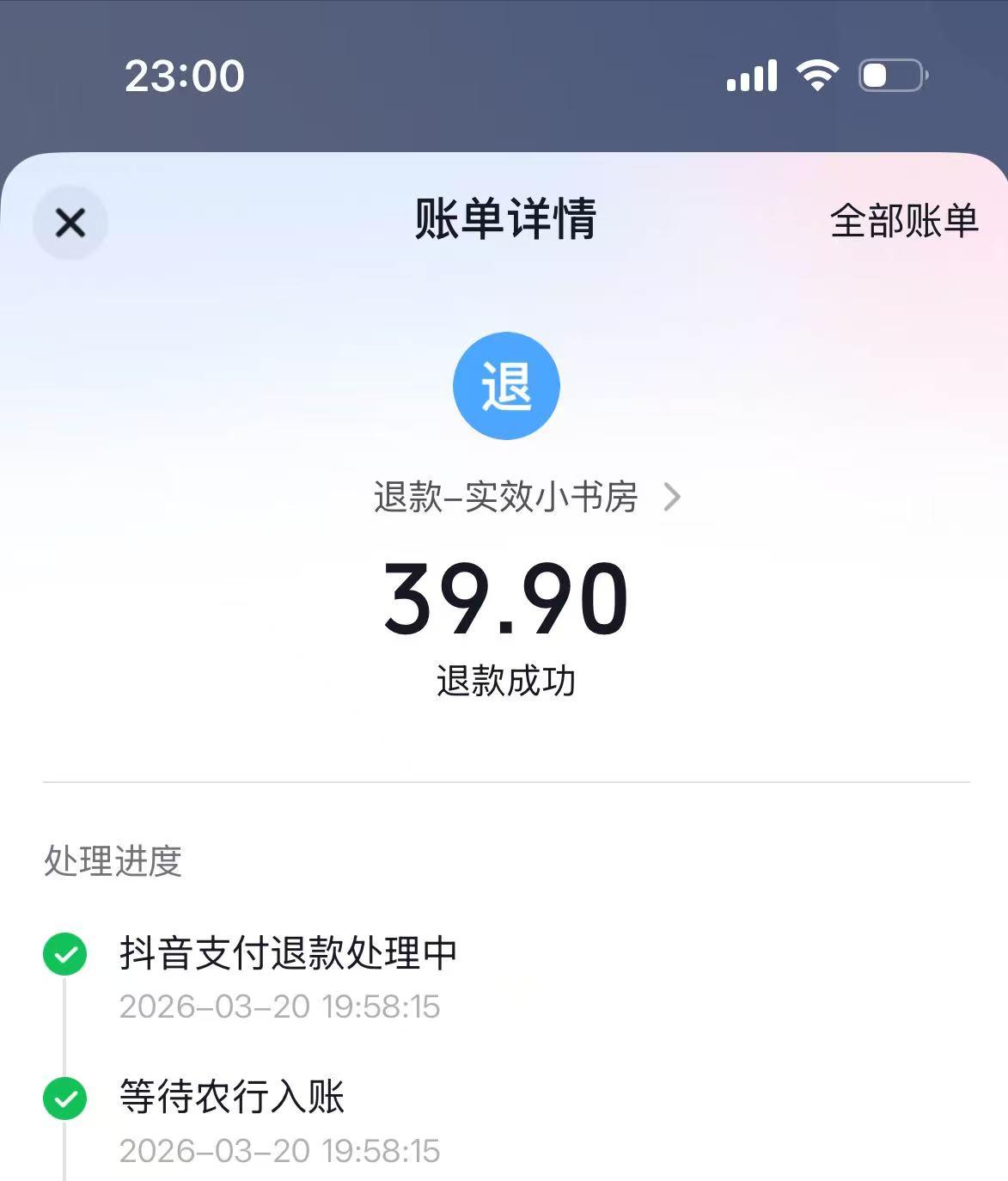
Task: Open merchant details using the arrow next to 实效小书房
Action: (x=675, y=497)
